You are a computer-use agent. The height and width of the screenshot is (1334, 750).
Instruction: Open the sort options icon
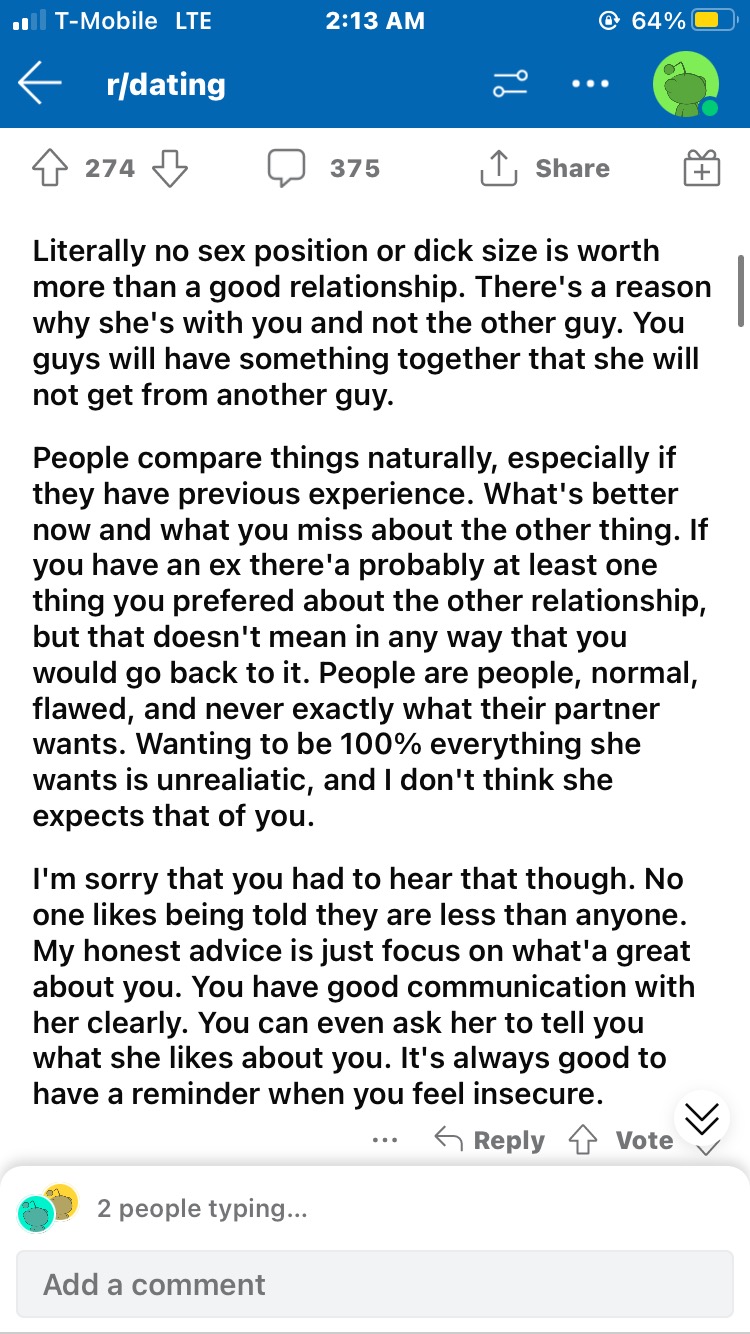tap(510, 84)
